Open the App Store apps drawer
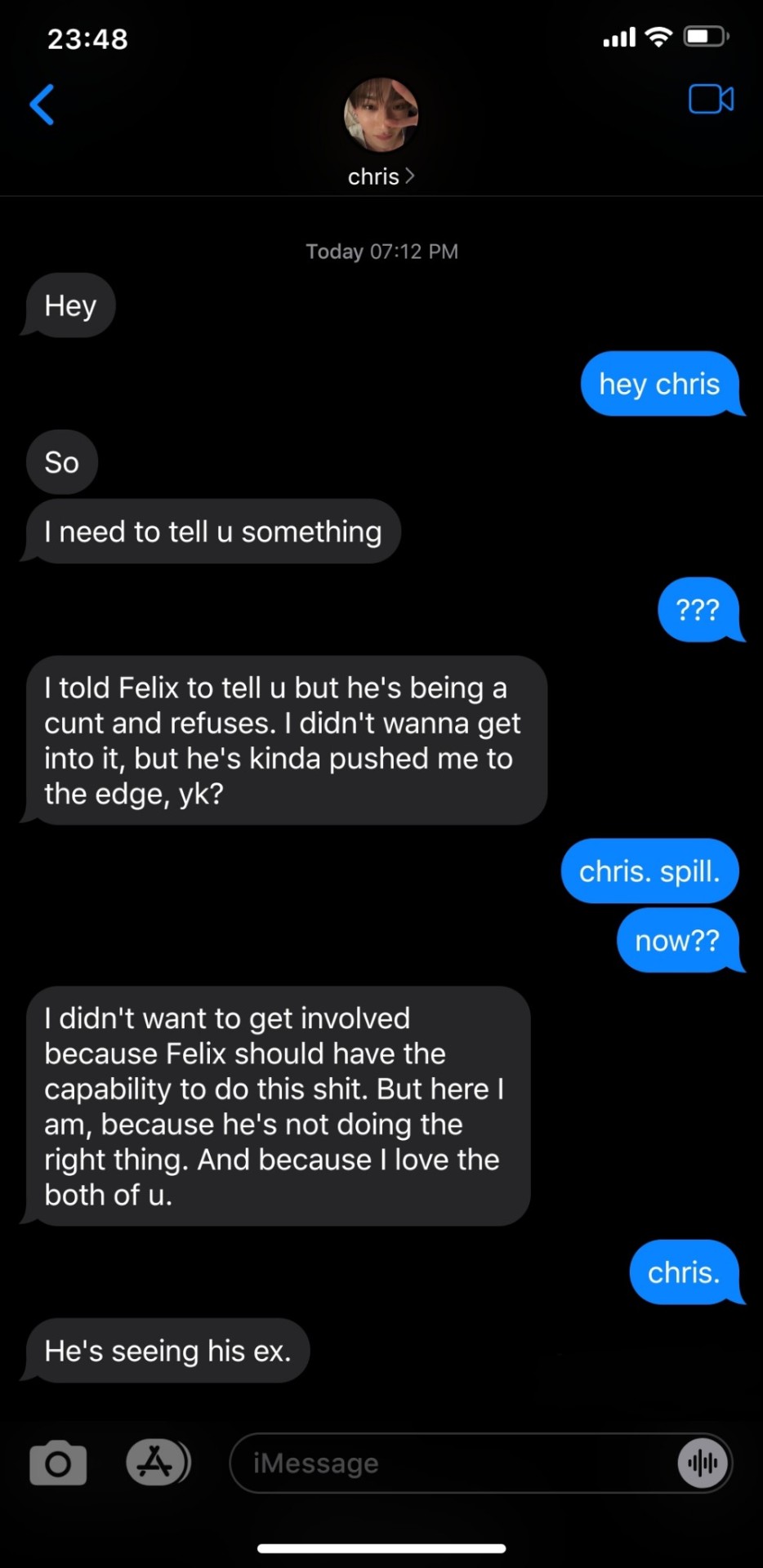The width and height of the screenshot is (763, 1568). pyautogui.click(x=157, y=1463)
